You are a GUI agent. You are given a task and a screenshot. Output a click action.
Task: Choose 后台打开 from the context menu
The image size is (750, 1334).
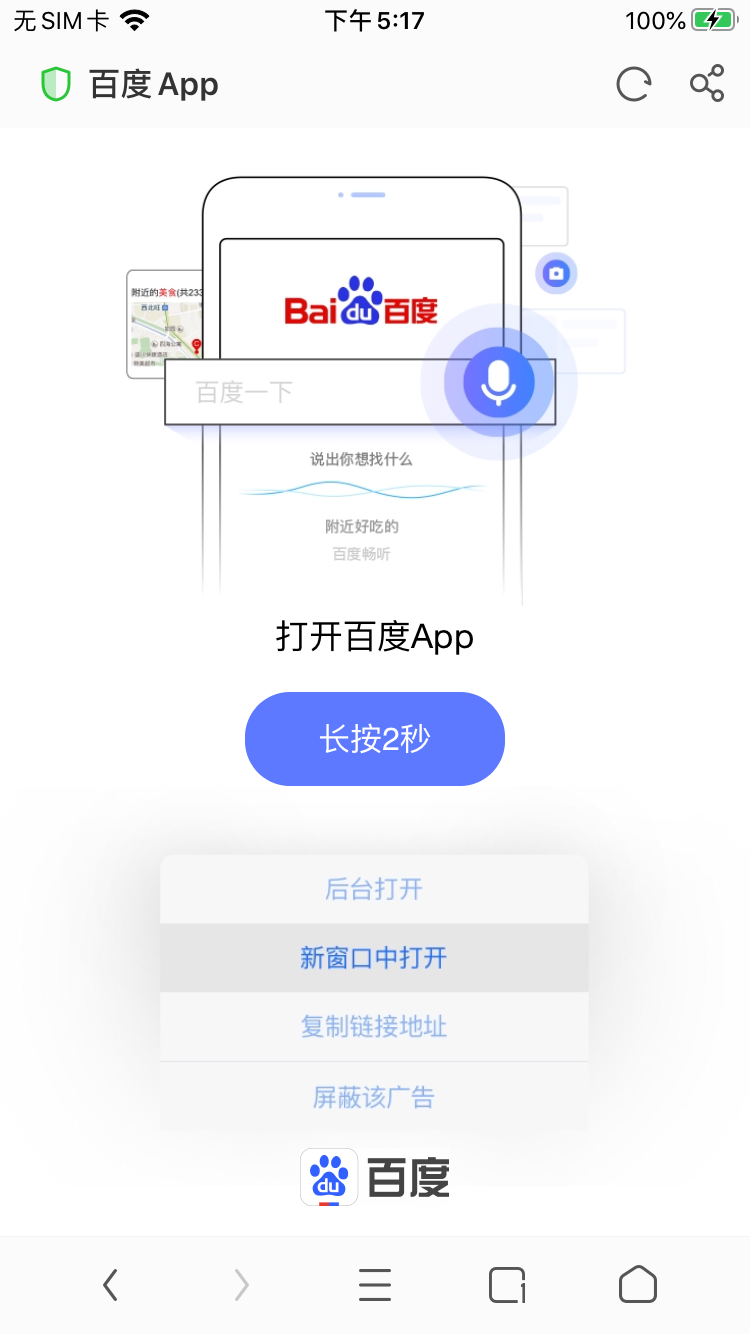click(374, 889)
